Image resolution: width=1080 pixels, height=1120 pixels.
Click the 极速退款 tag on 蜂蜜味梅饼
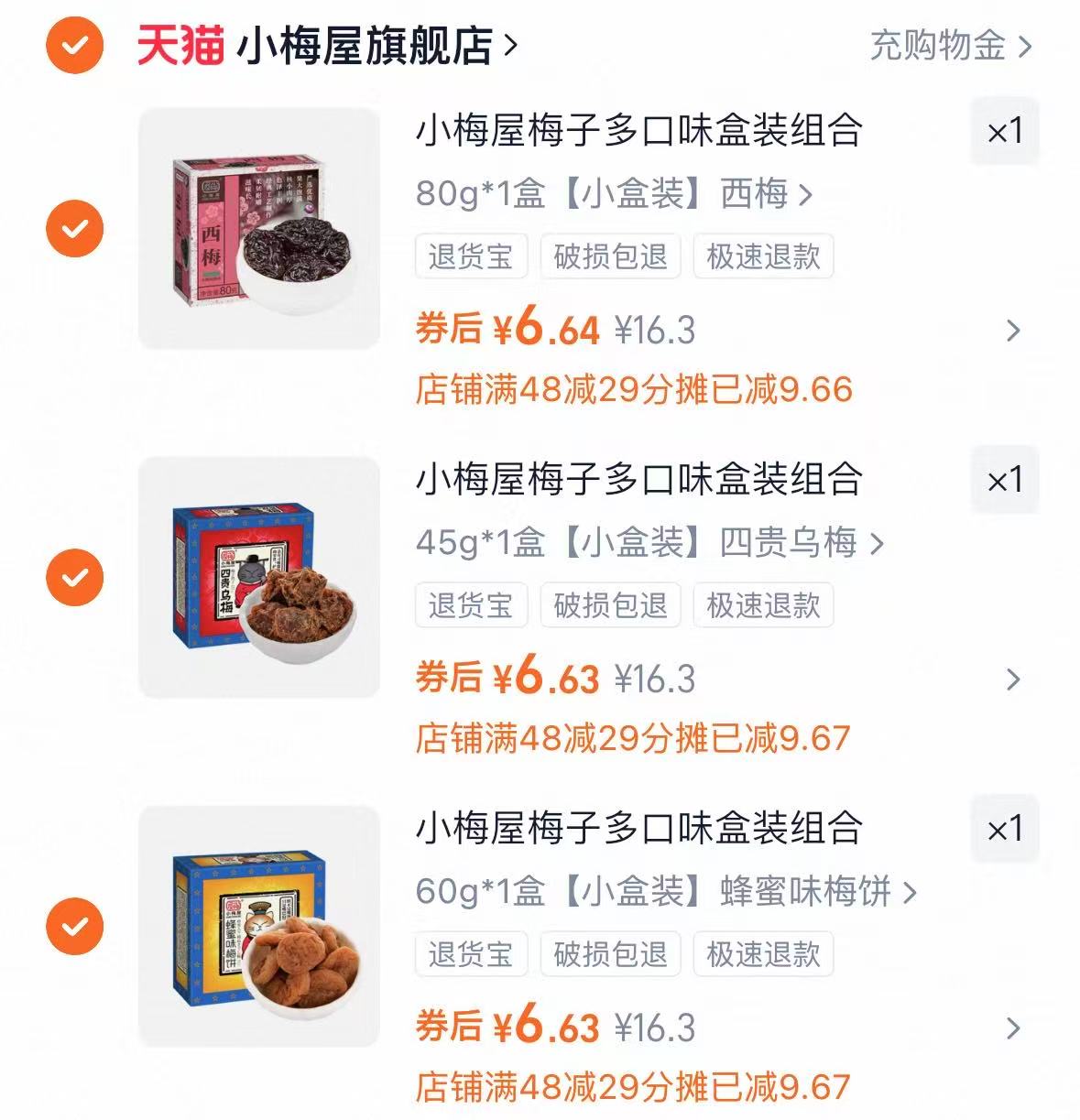[x=763, y=954]
